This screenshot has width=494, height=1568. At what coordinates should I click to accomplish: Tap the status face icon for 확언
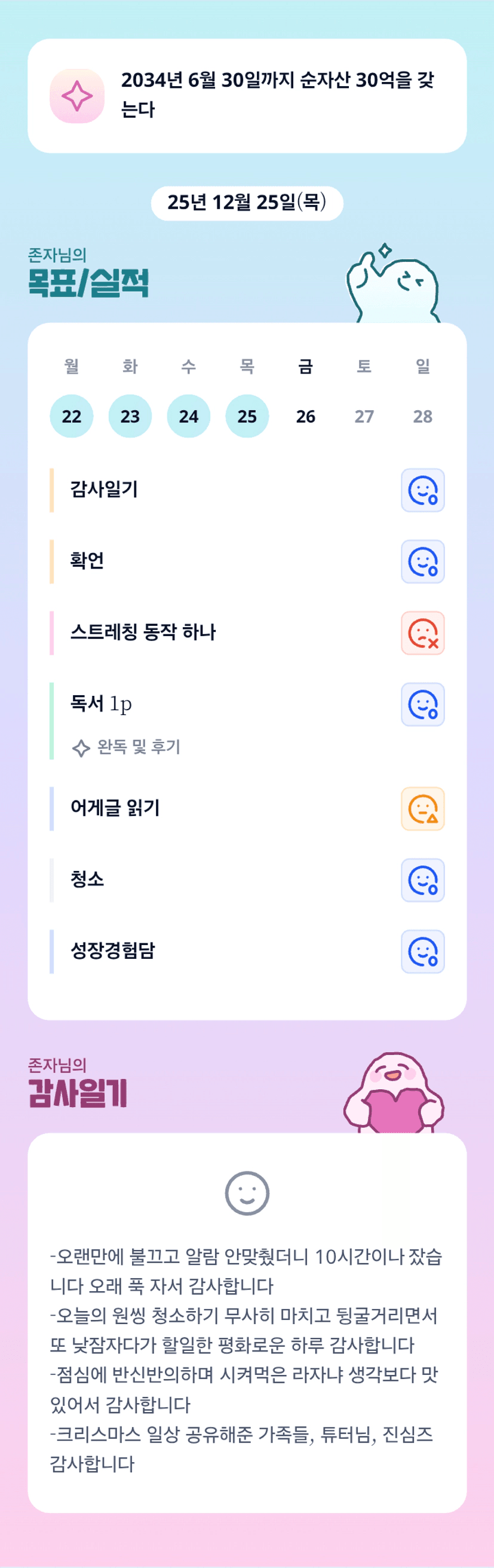click(423, 561)
